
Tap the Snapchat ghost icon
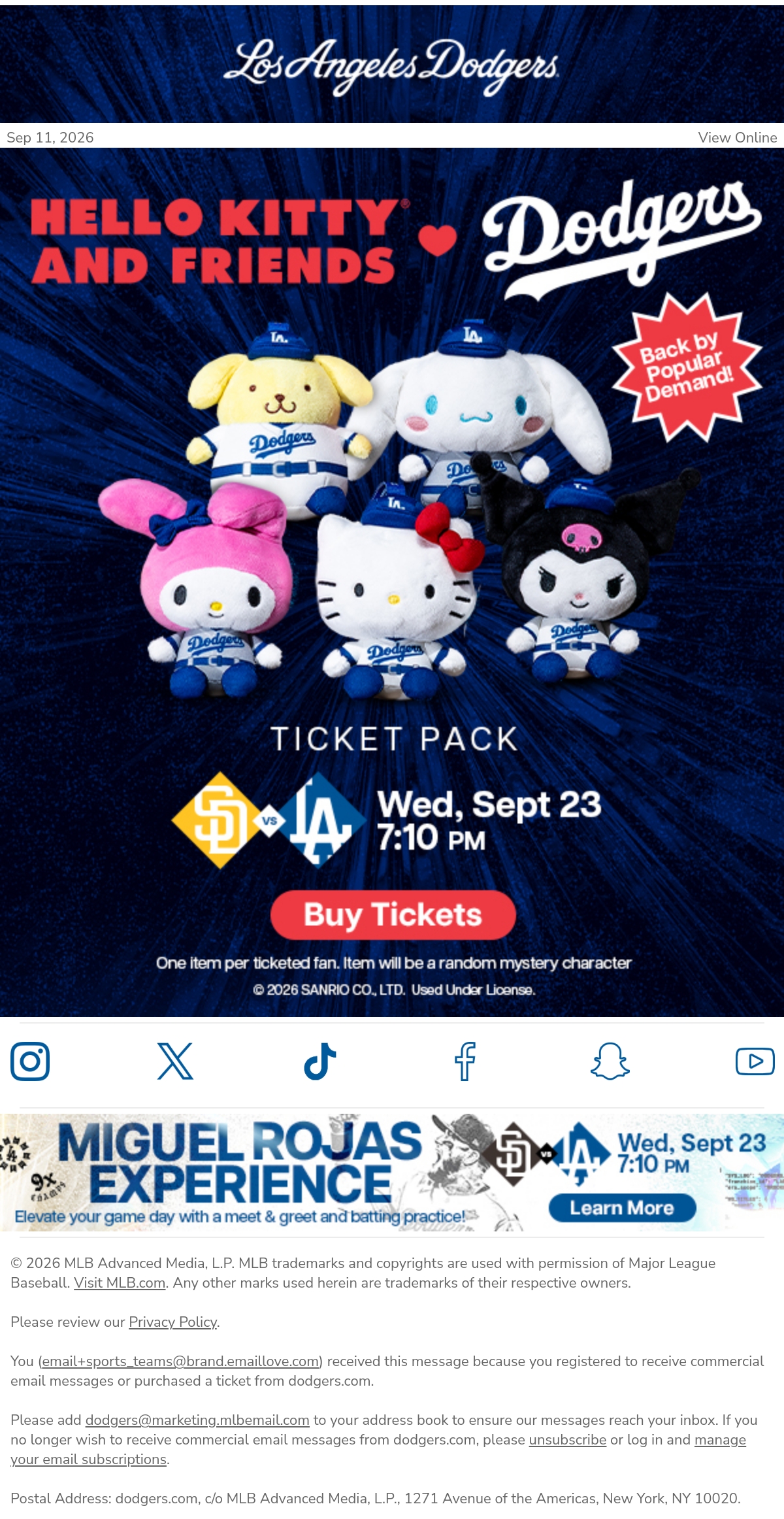tap(610, 1061)
